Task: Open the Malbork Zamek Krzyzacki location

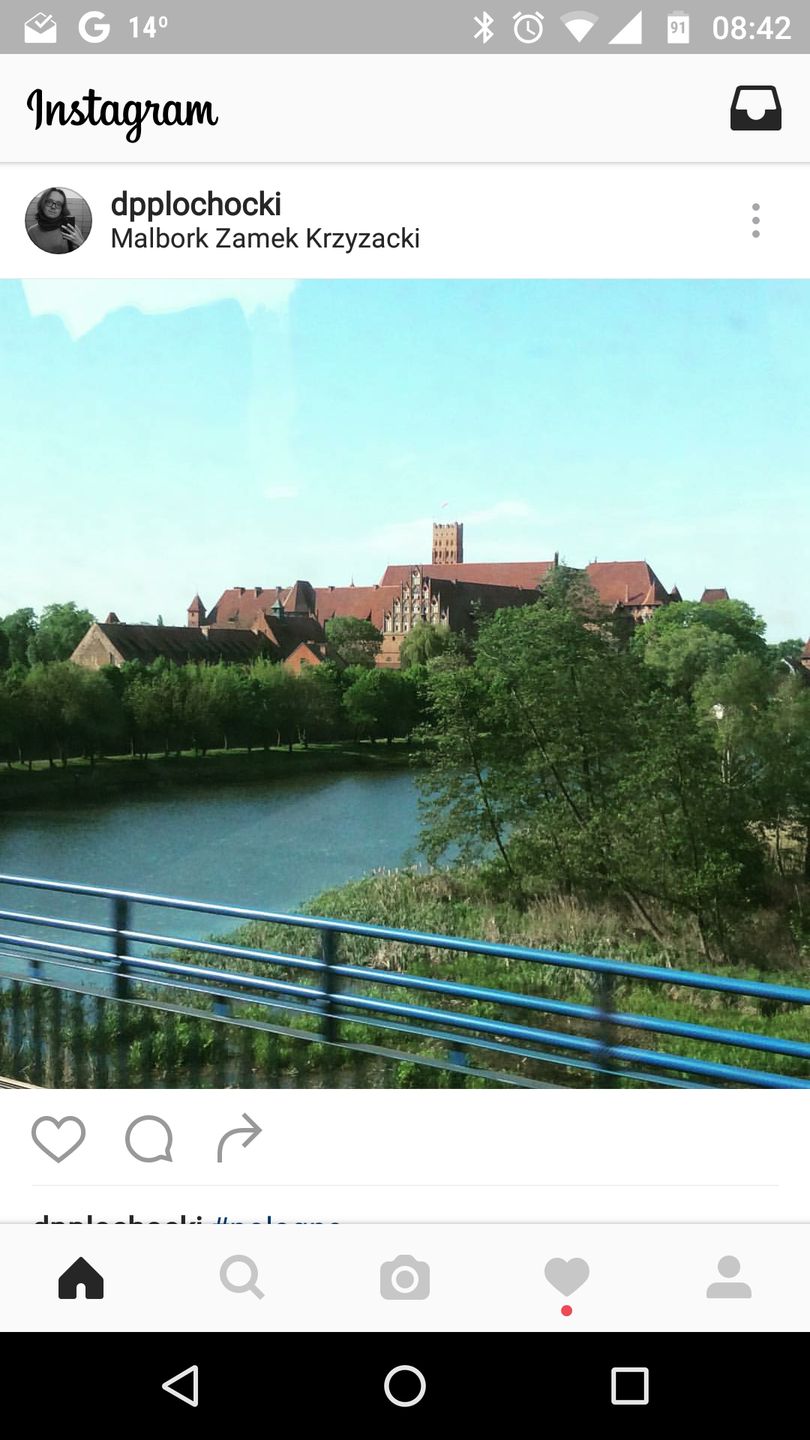Action: (265, 239)
